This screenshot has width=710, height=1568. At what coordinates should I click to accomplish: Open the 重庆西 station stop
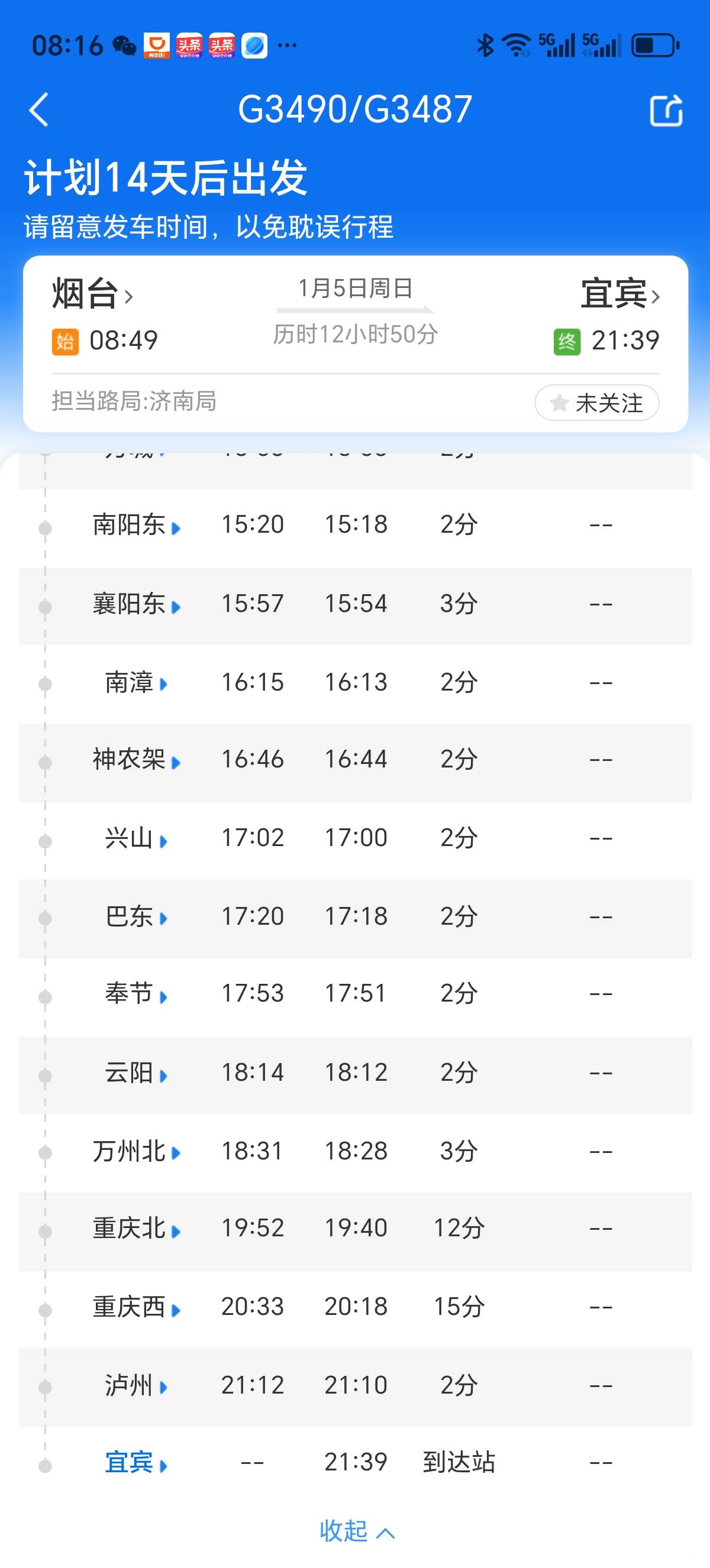click(x=136, y=1307)
